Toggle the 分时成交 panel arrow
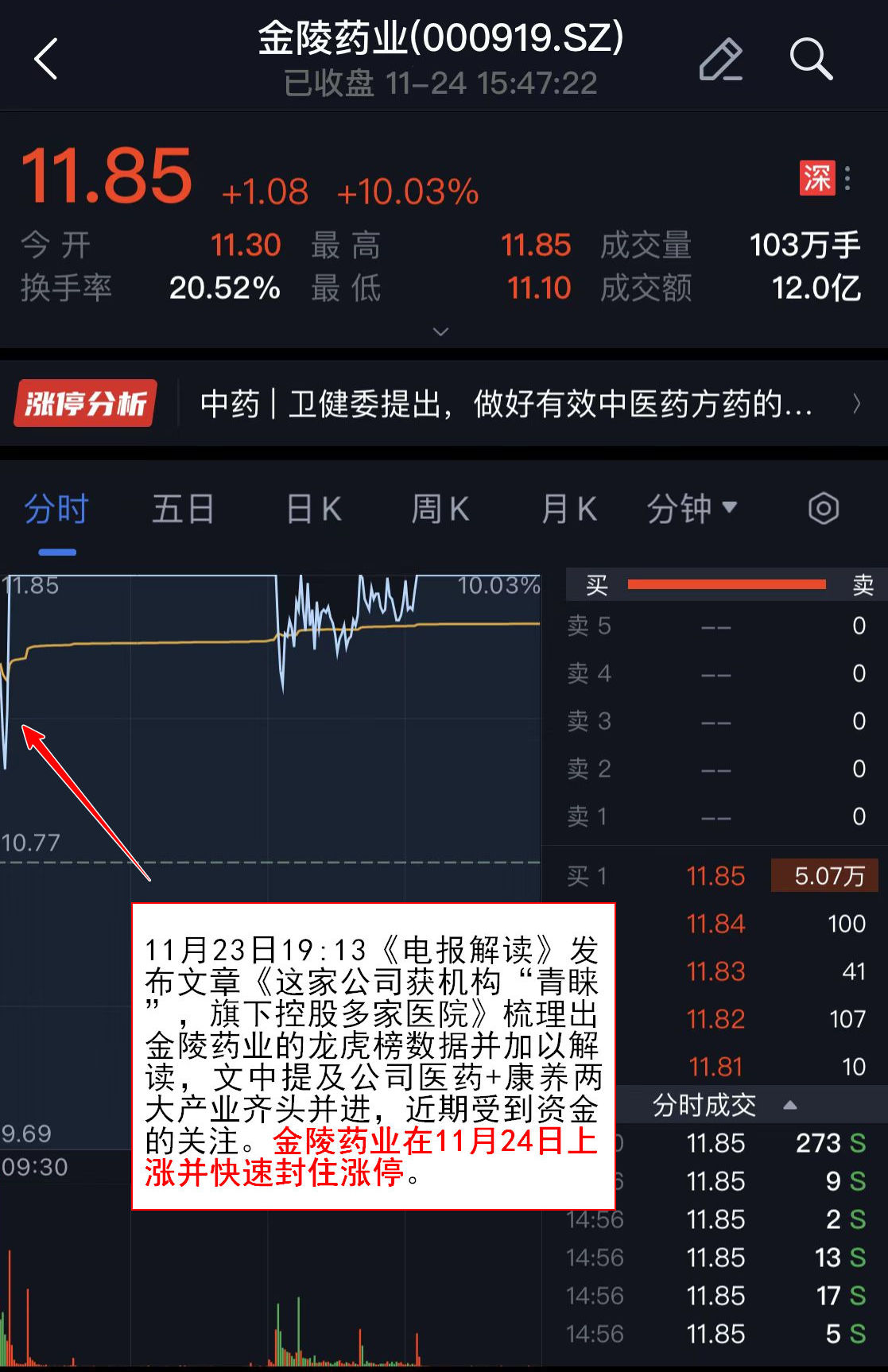 pos(790,1105)
